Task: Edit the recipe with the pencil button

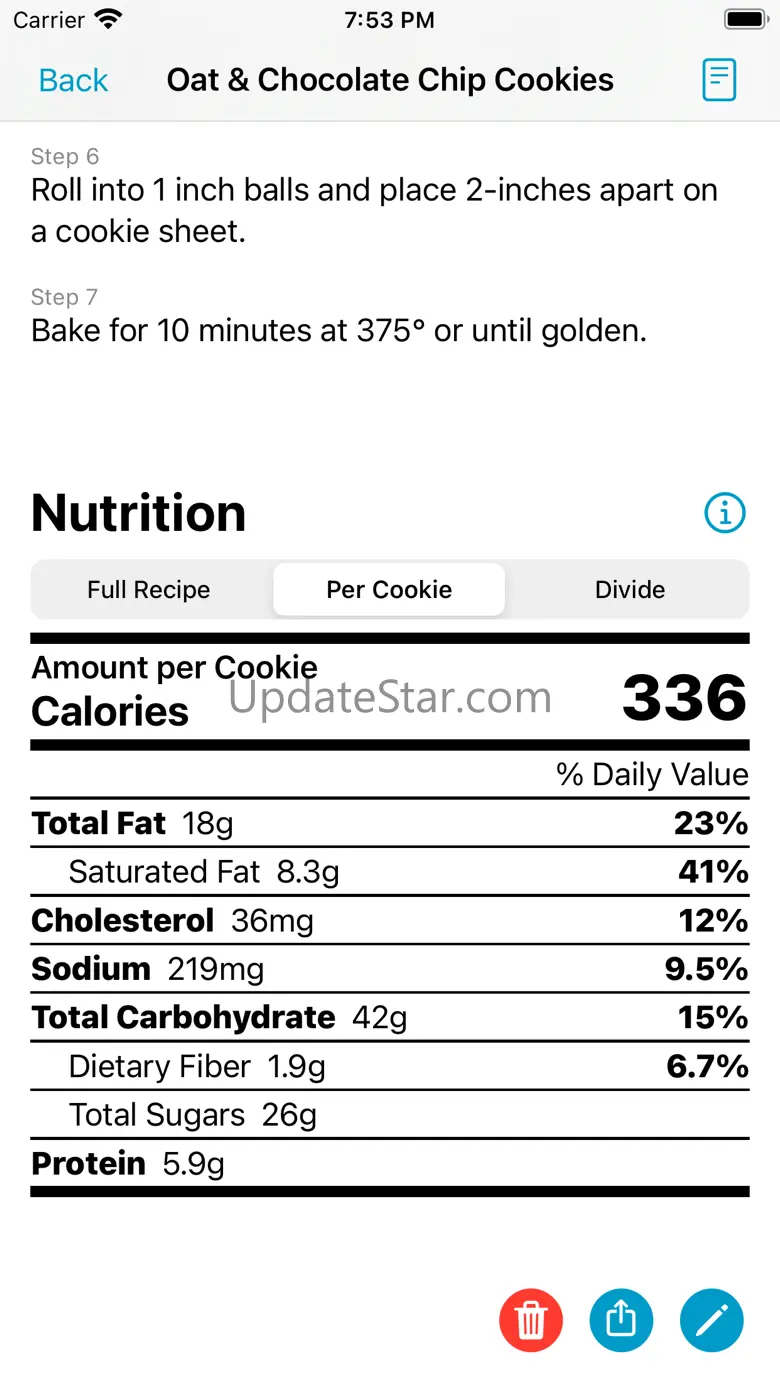Action: (712, 1320)
